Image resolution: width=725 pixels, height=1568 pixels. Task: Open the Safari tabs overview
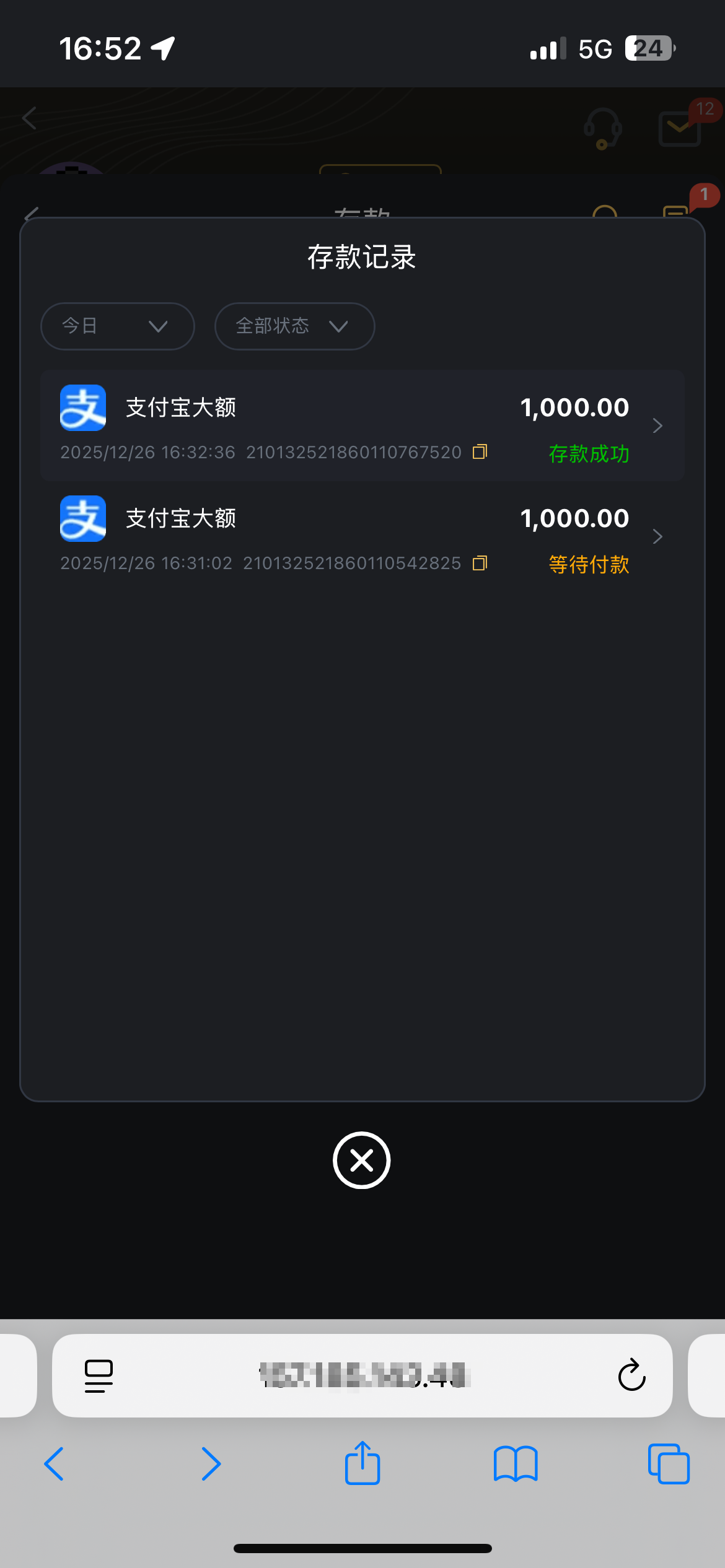tap(667, 1465)
